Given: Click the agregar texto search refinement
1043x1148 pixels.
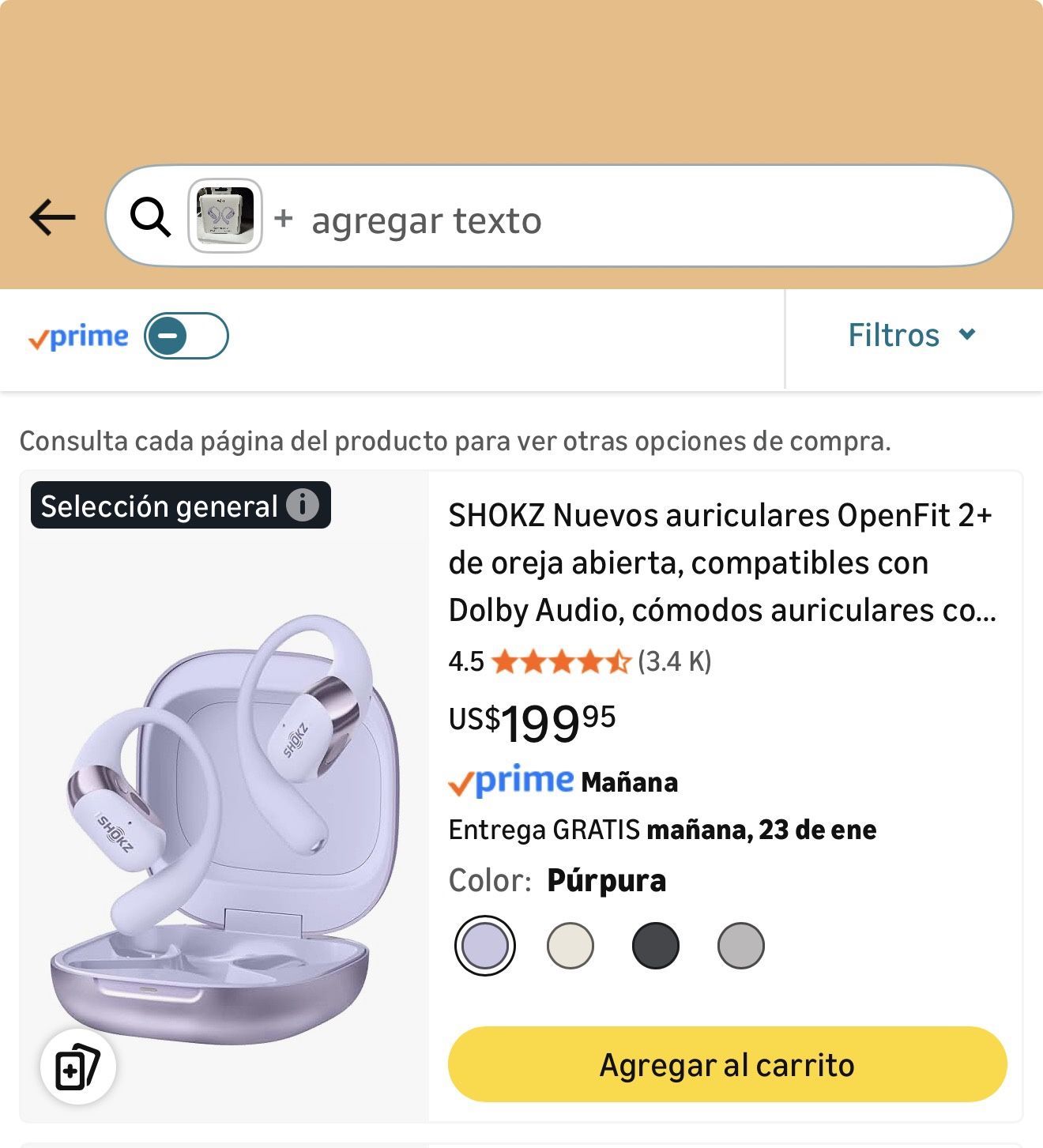Looking at the screenshot, I should (x=427, y=220).
